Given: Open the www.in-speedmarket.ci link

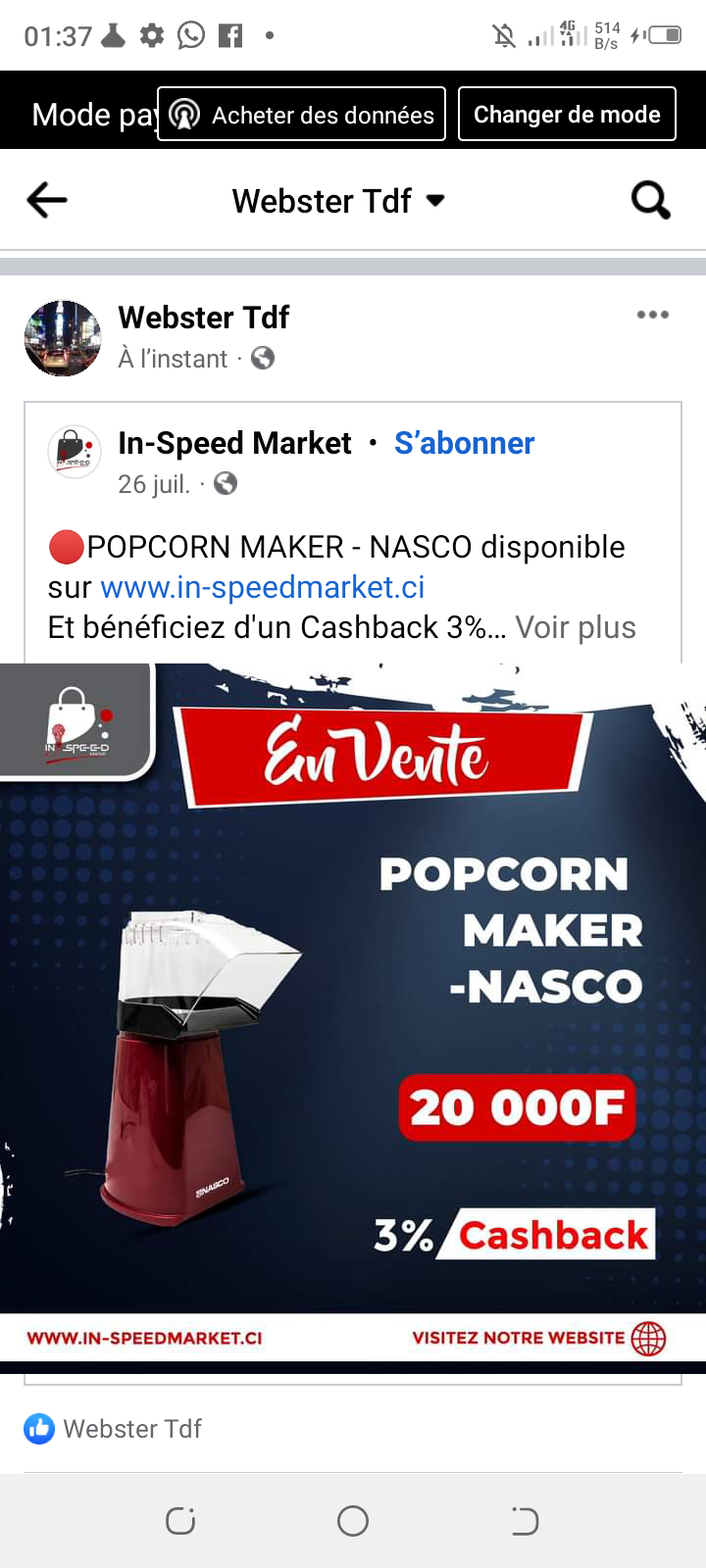Looking at the screenshot, I should [x=263, y=587].
